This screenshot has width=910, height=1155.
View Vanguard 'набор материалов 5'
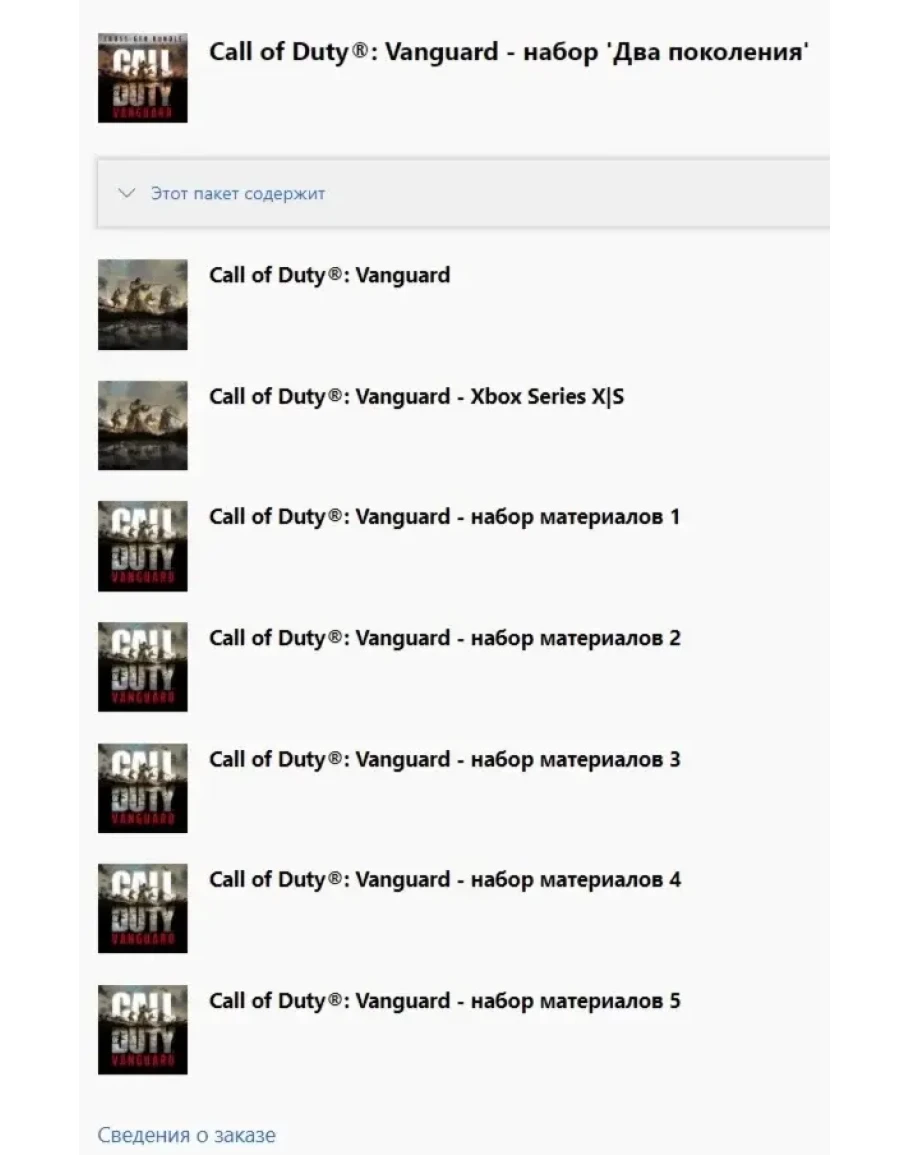(x=444, y=1001)
